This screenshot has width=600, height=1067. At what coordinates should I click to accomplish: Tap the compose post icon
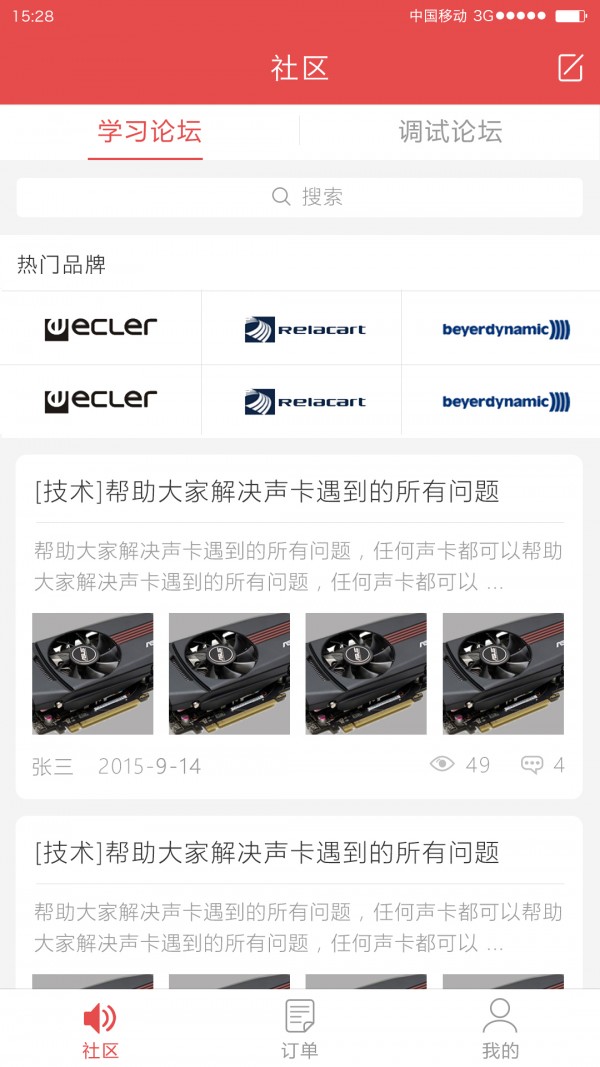click(x=570, y=68)
